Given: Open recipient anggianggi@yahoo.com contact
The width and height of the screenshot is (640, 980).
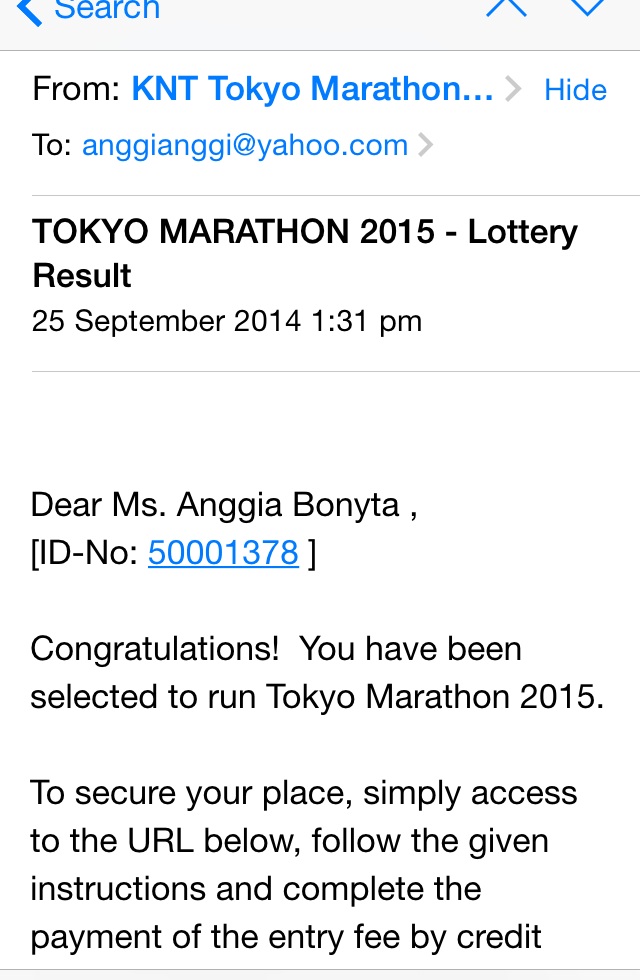Looking at the screenshot, I should [245, 146].
